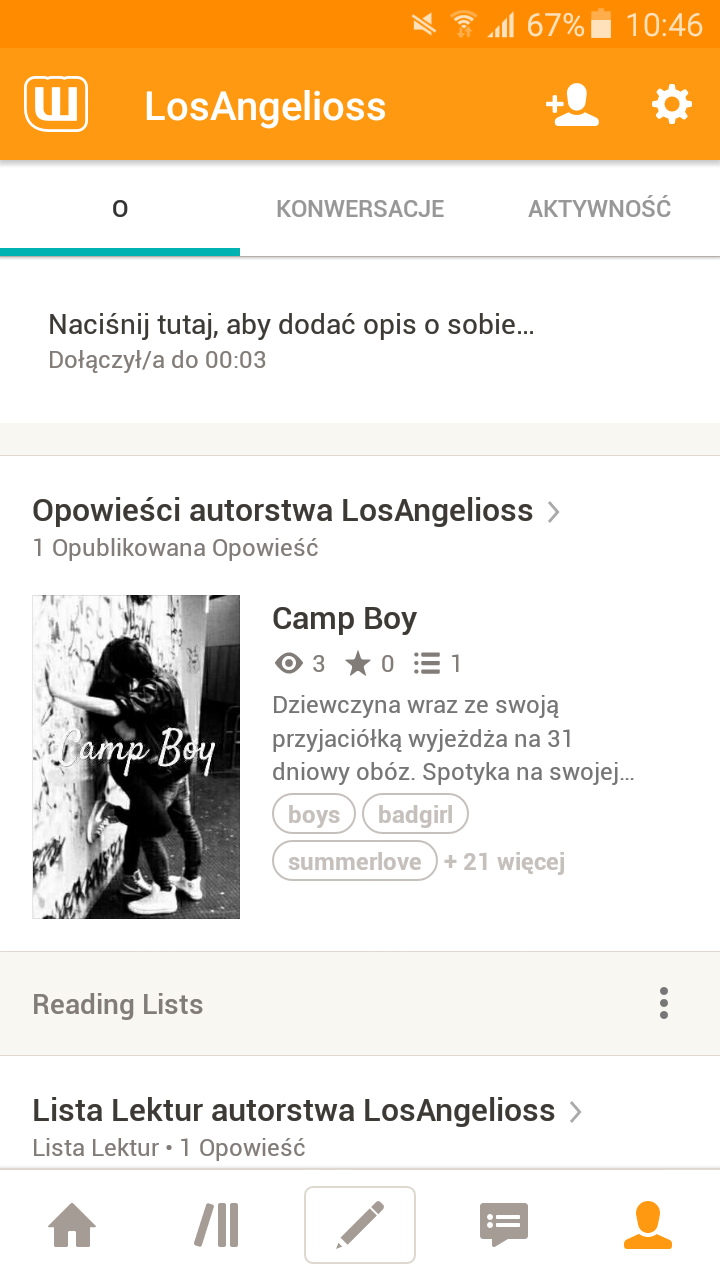Tap the boys tag chip
The image size is (720, 1280).
pyautogui.click(x=314, y=815)
